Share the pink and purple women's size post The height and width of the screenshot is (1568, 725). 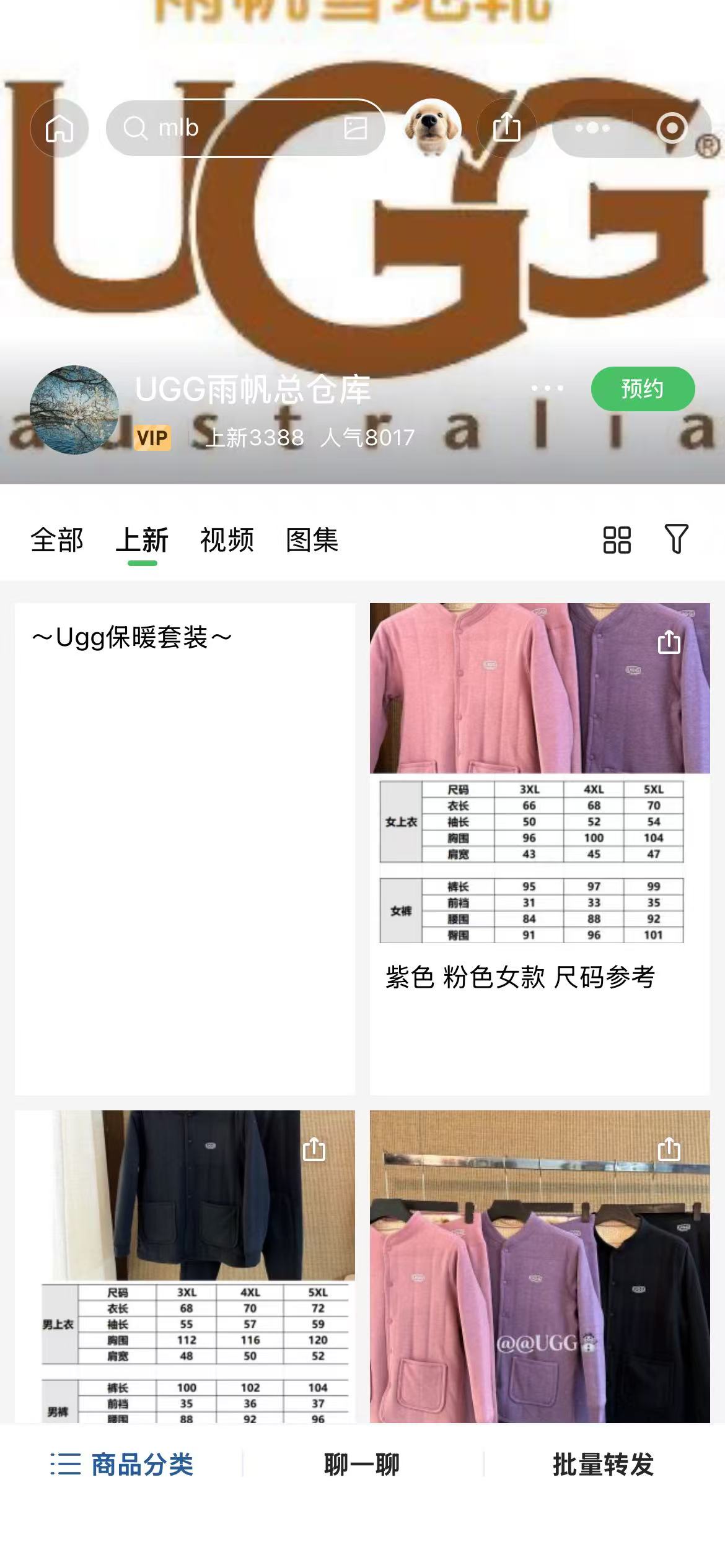point(669,642)
